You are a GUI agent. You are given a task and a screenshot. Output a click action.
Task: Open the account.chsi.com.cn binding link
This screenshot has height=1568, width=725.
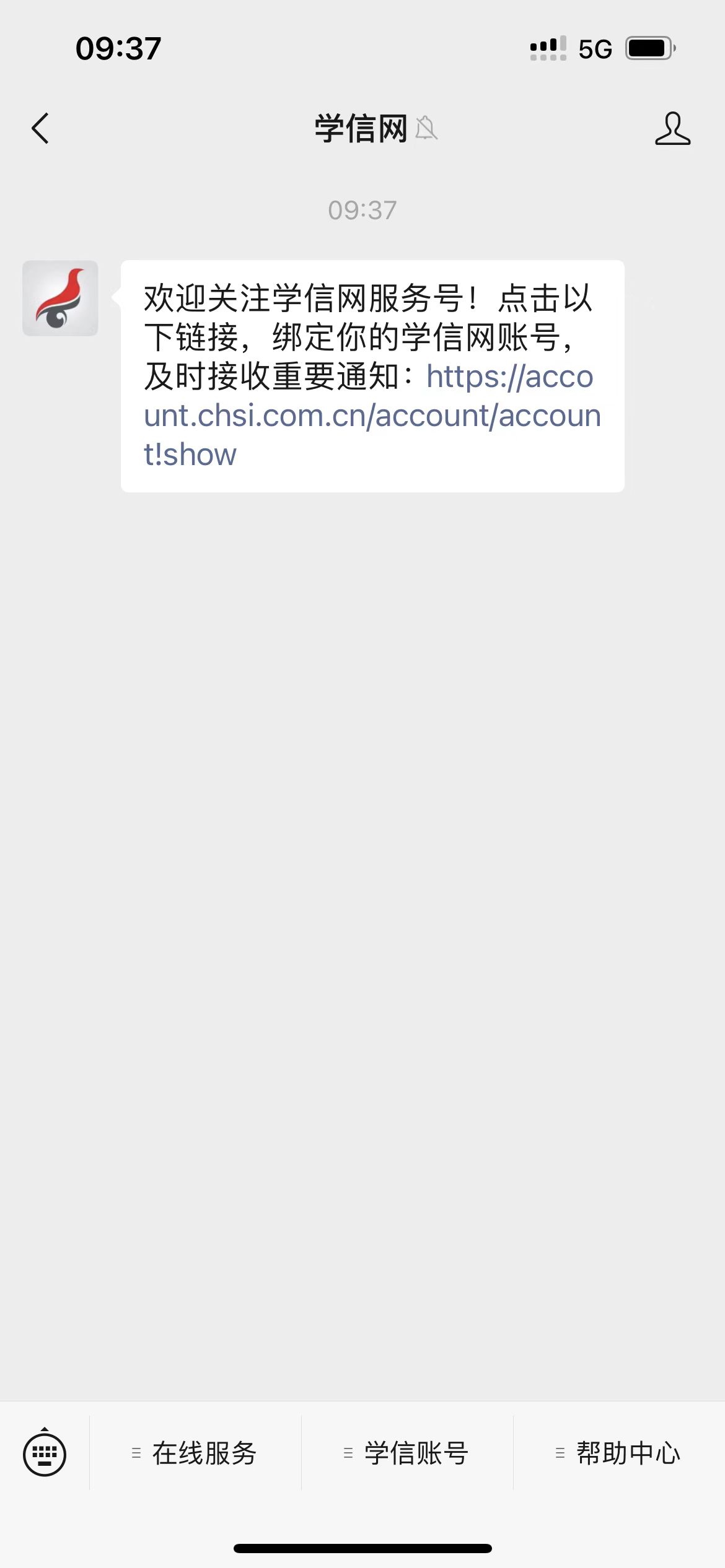coord(372,416)
